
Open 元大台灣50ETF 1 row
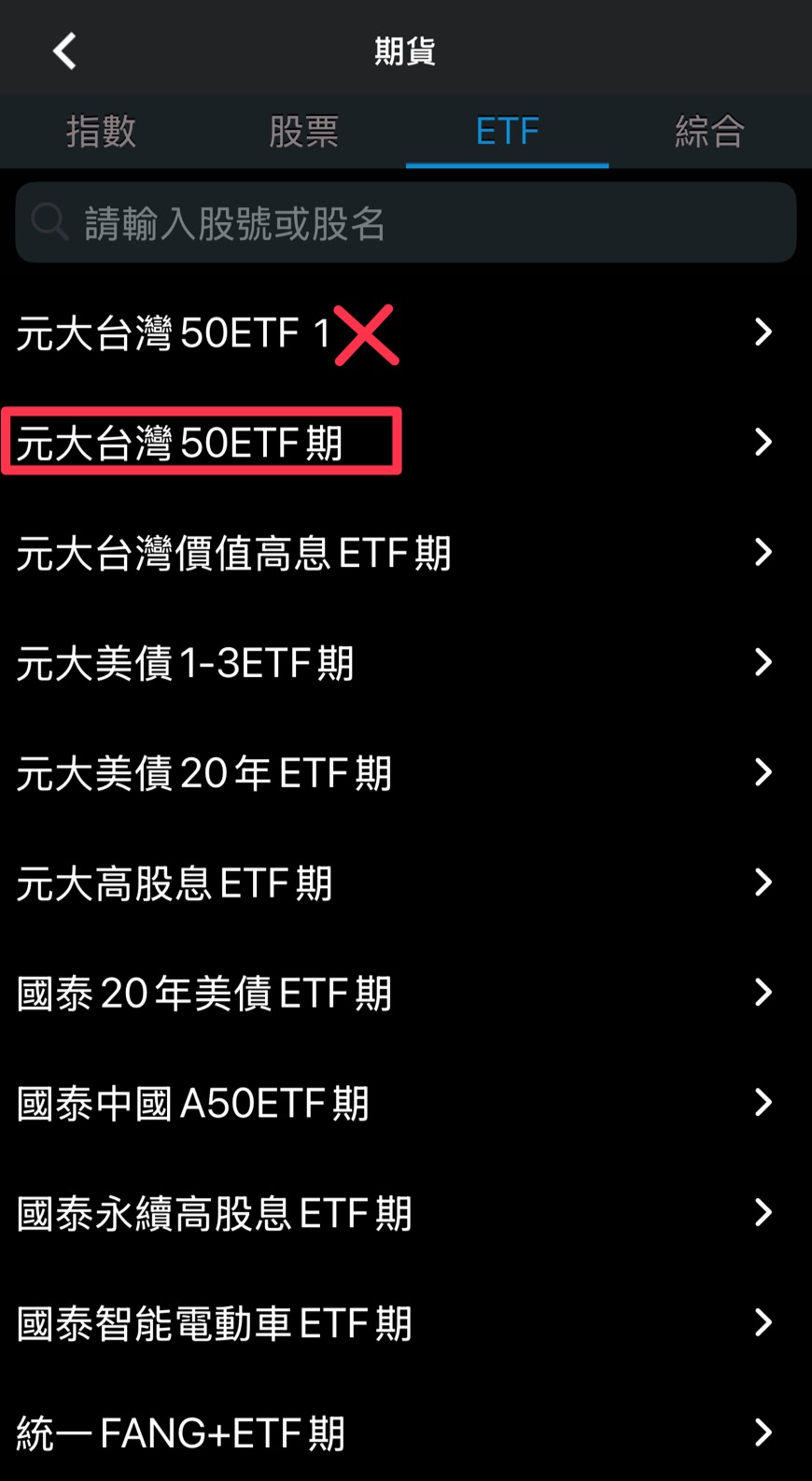point(406,332)
